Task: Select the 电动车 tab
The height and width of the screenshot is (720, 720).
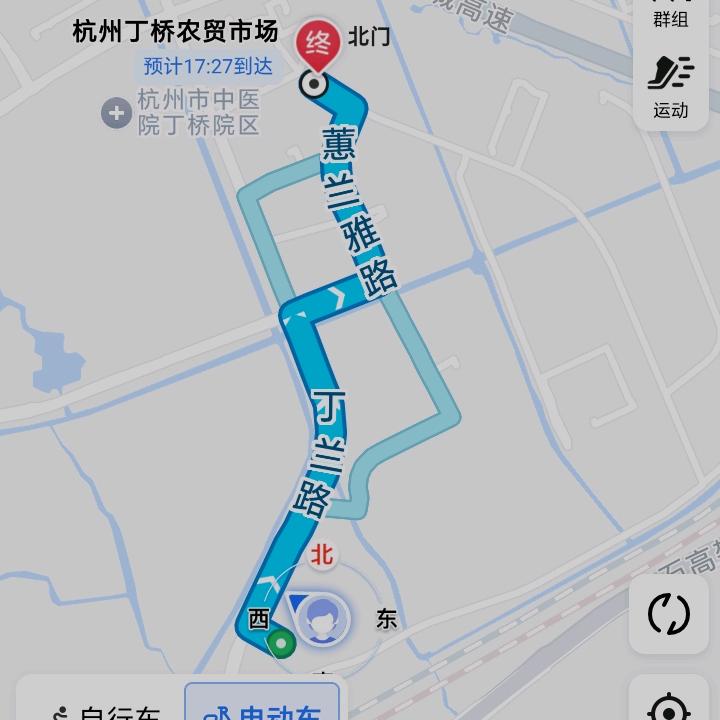Action: [262, 708]
